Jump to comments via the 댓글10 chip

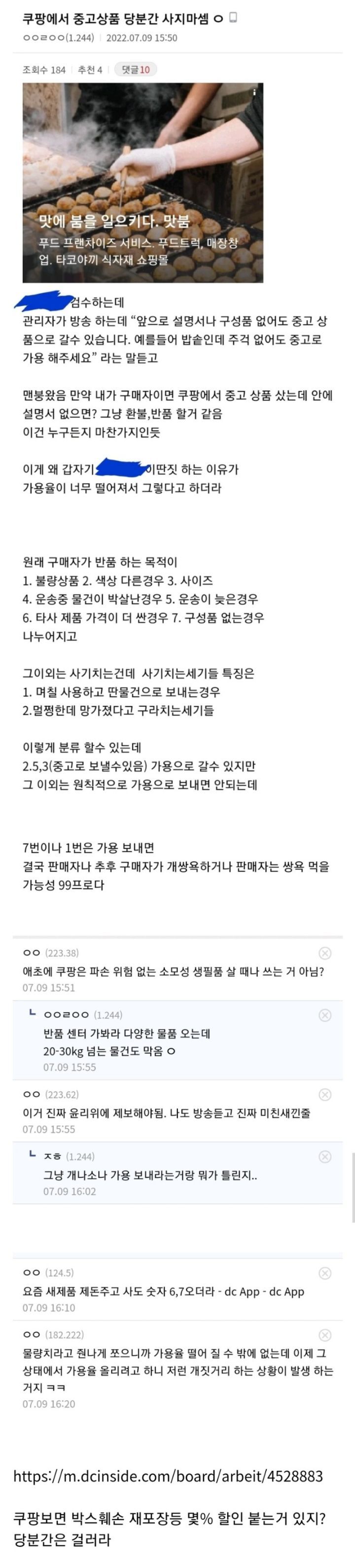pyautogui.click(x=136, y=70)
